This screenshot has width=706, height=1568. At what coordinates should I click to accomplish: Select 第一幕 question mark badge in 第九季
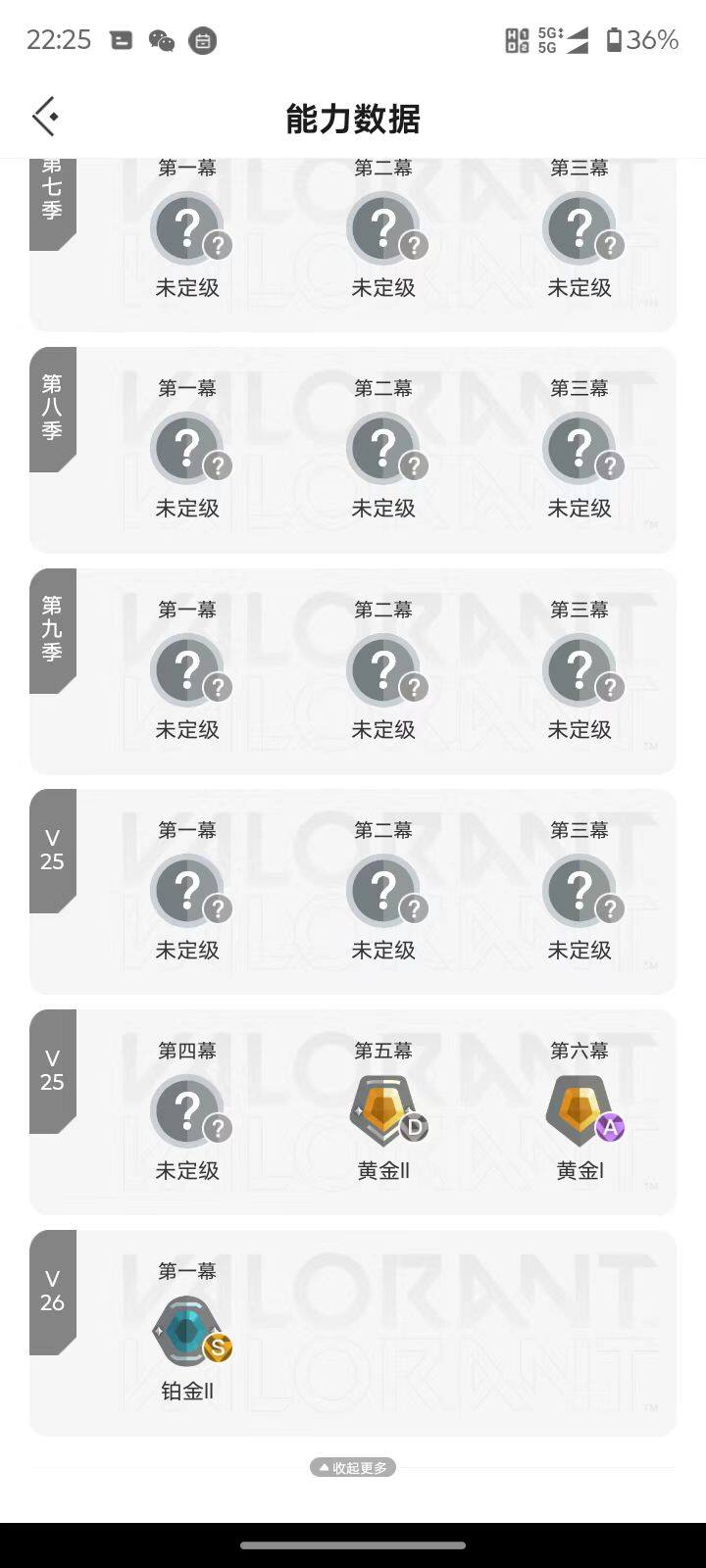click(187, 667)
